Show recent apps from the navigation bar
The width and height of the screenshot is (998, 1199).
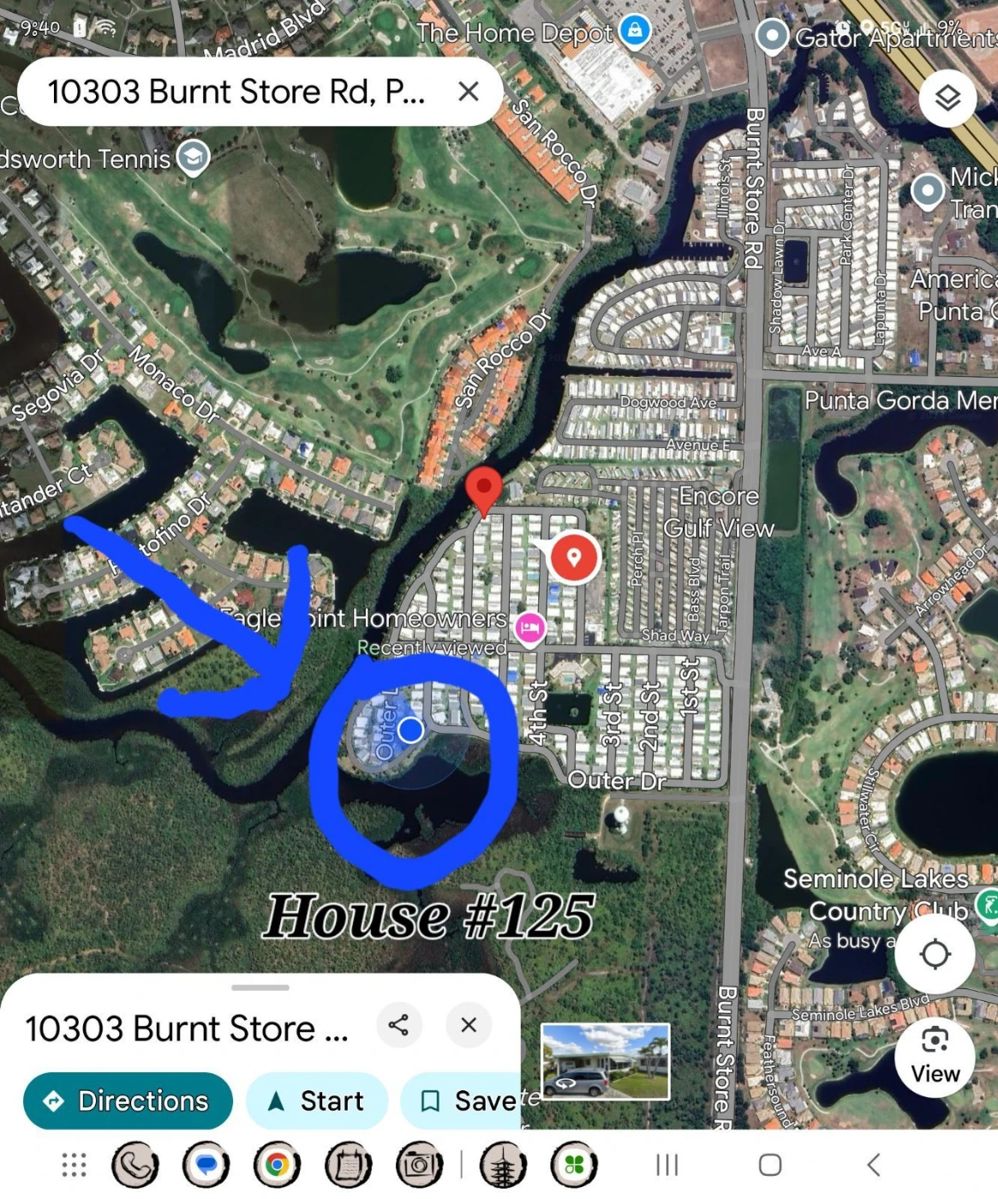666,1164
